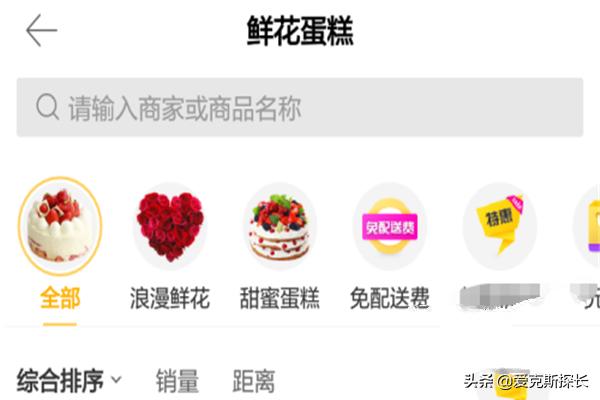This screenshot has width=600, height=400.
Task: Open the 特惠 deals category
Action: tap(499, 229)
